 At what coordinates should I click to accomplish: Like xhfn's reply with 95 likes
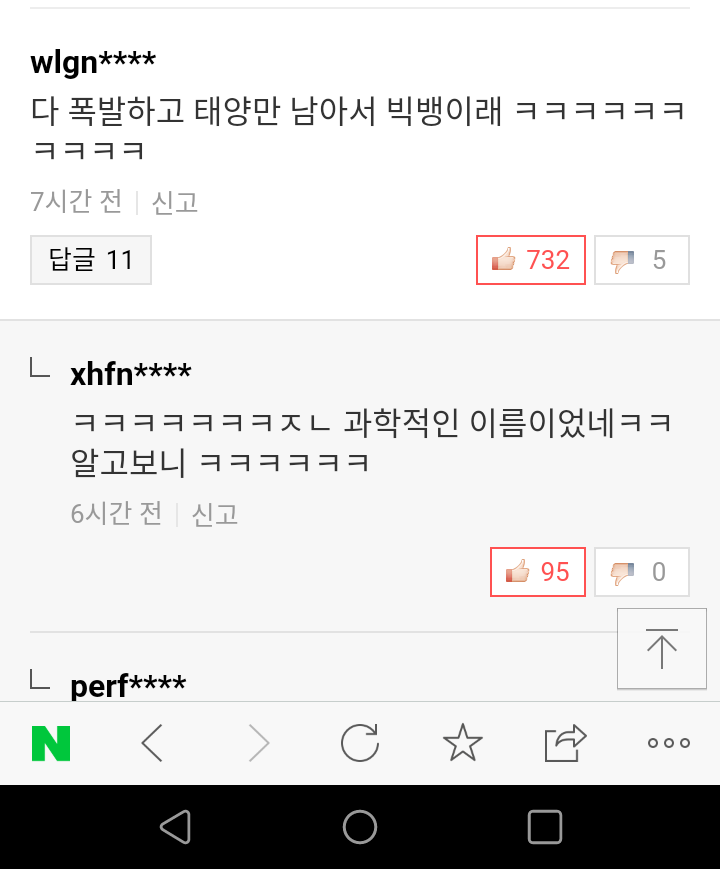pos(537,572)
